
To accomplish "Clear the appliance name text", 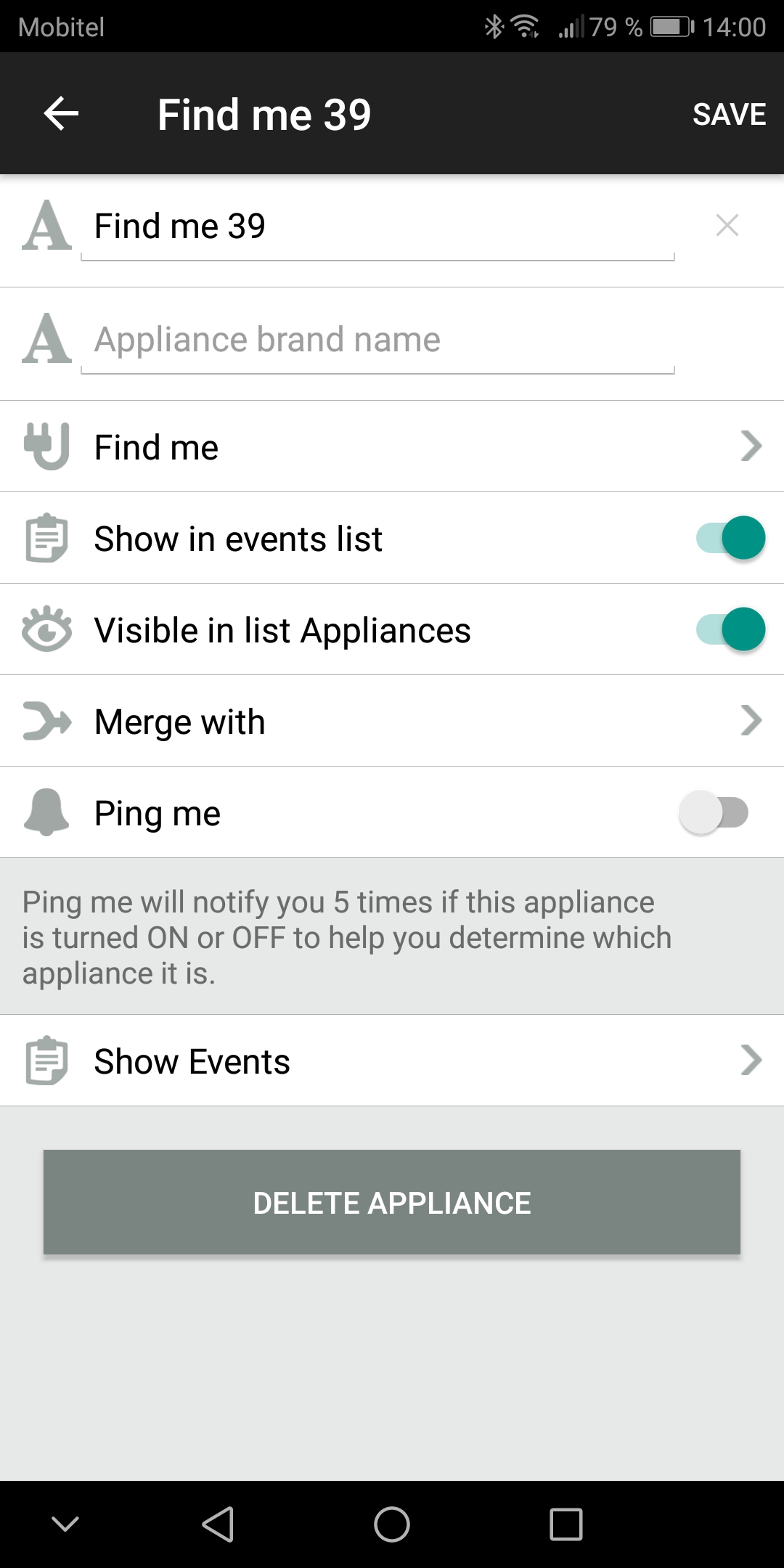I will 727,226.
